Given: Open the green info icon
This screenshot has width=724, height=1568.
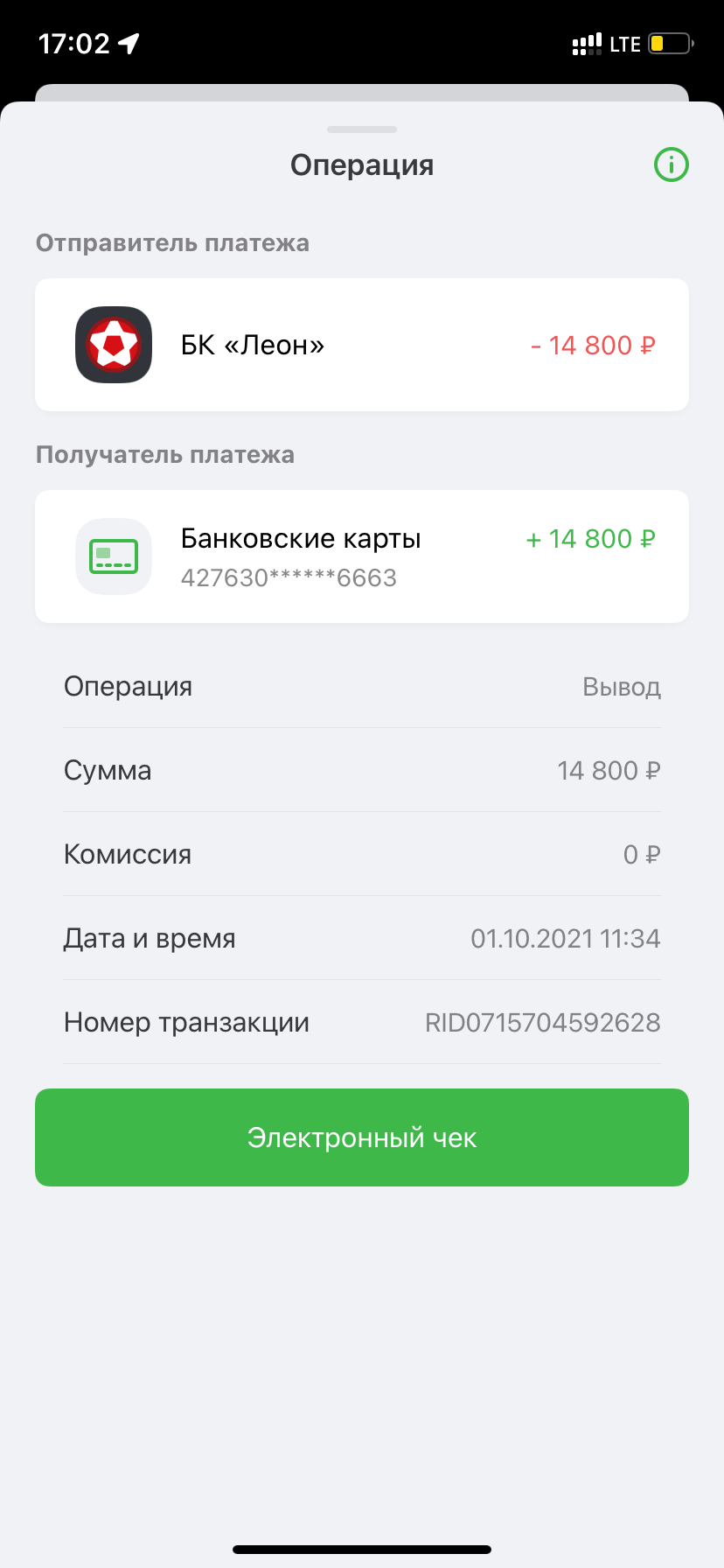Looking at the screenshot, I should 671,164.
